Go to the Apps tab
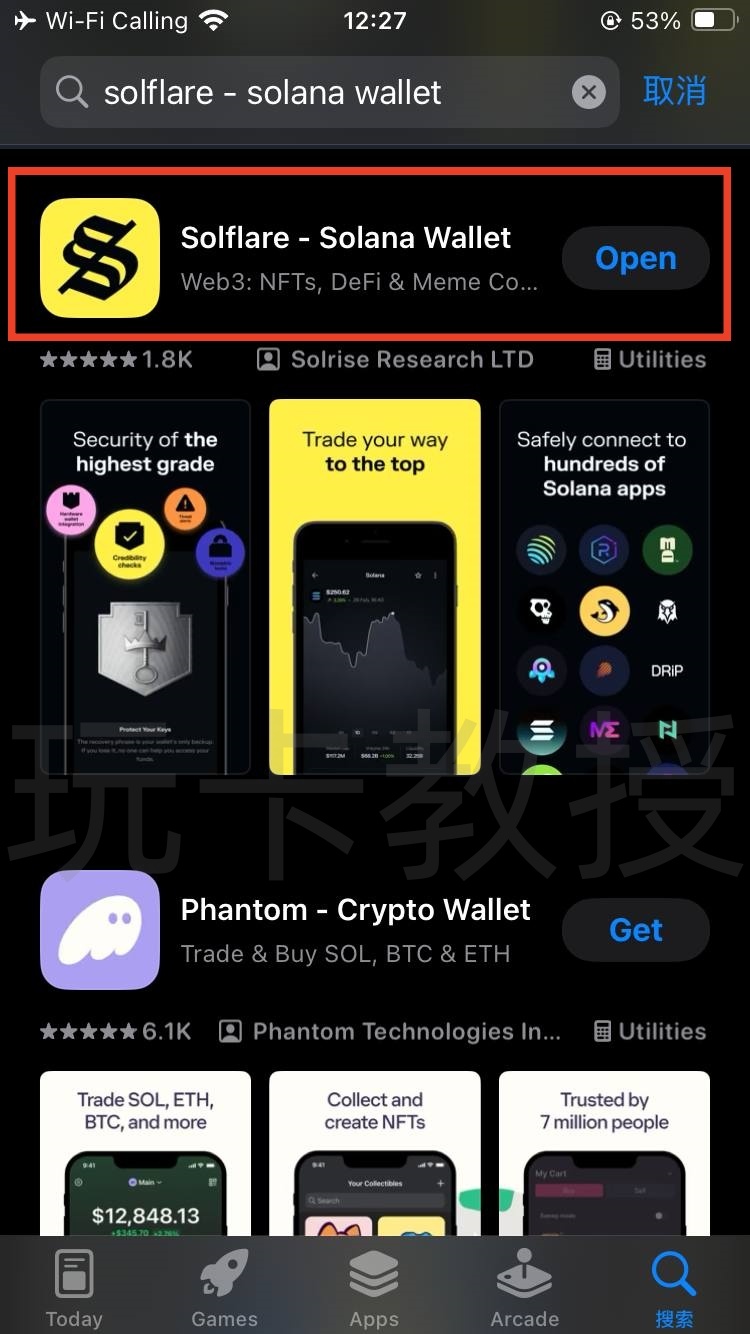The height and width of the screenshot is (1334, 750). (x=374, y=1288)
